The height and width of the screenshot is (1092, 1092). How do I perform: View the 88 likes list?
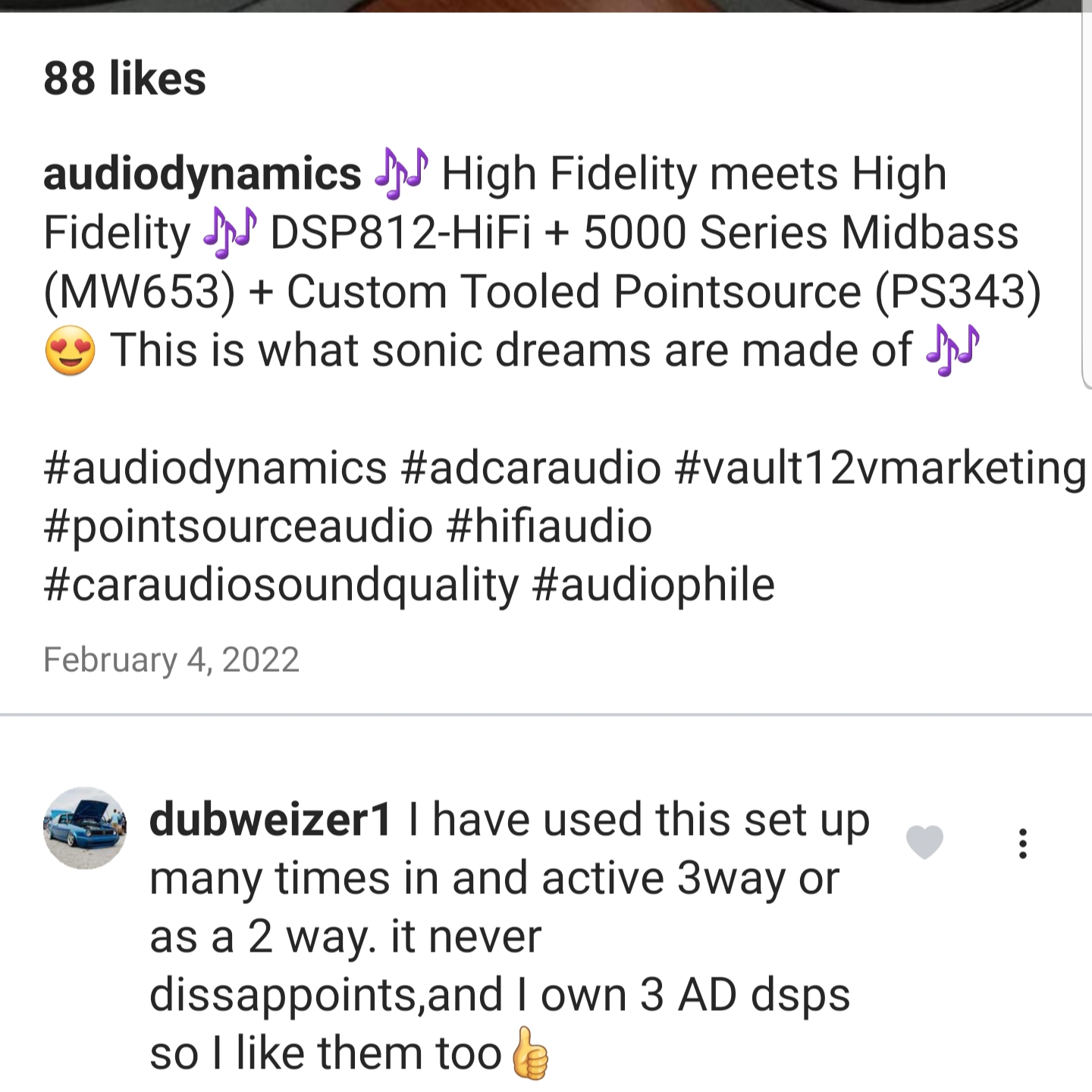coord(125,79)
